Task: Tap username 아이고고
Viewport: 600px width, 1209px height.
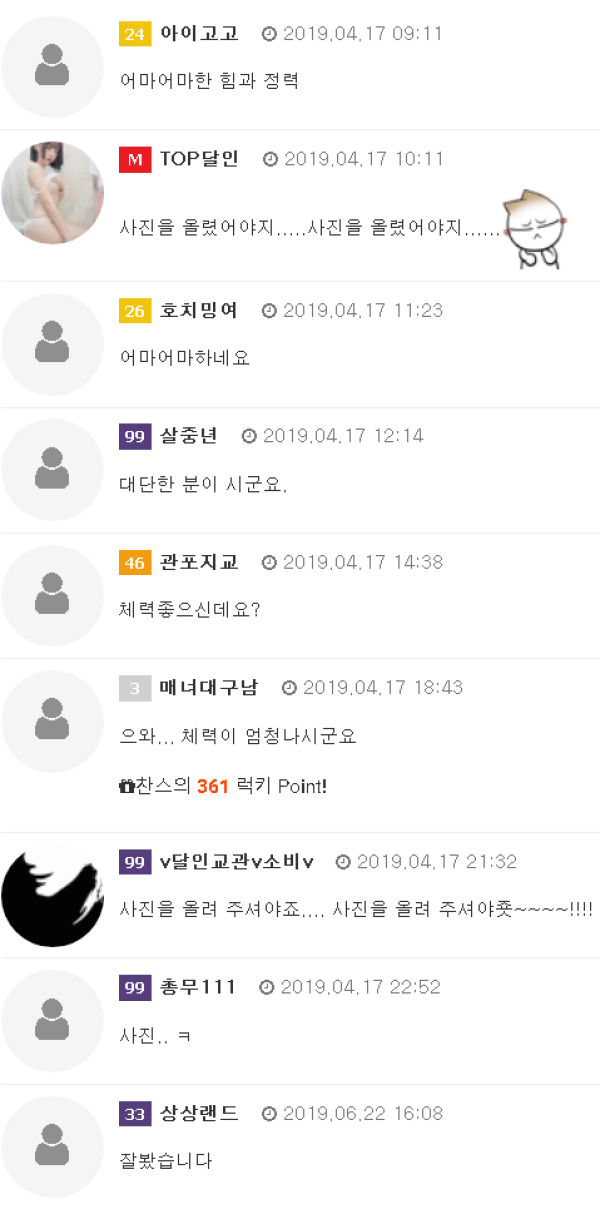Action: click(x=199, y=33)
